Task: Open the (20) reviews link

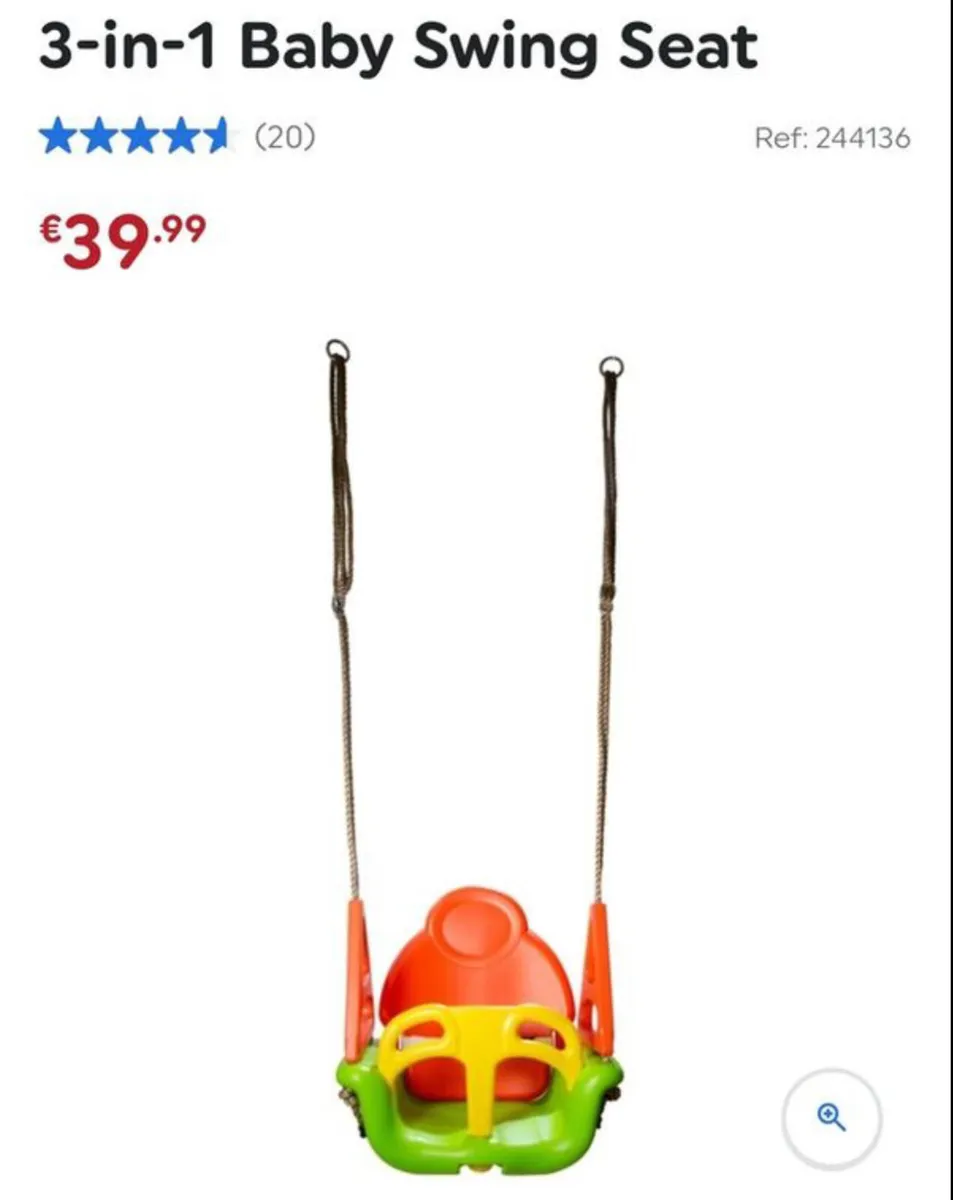Action: [284, 137]
